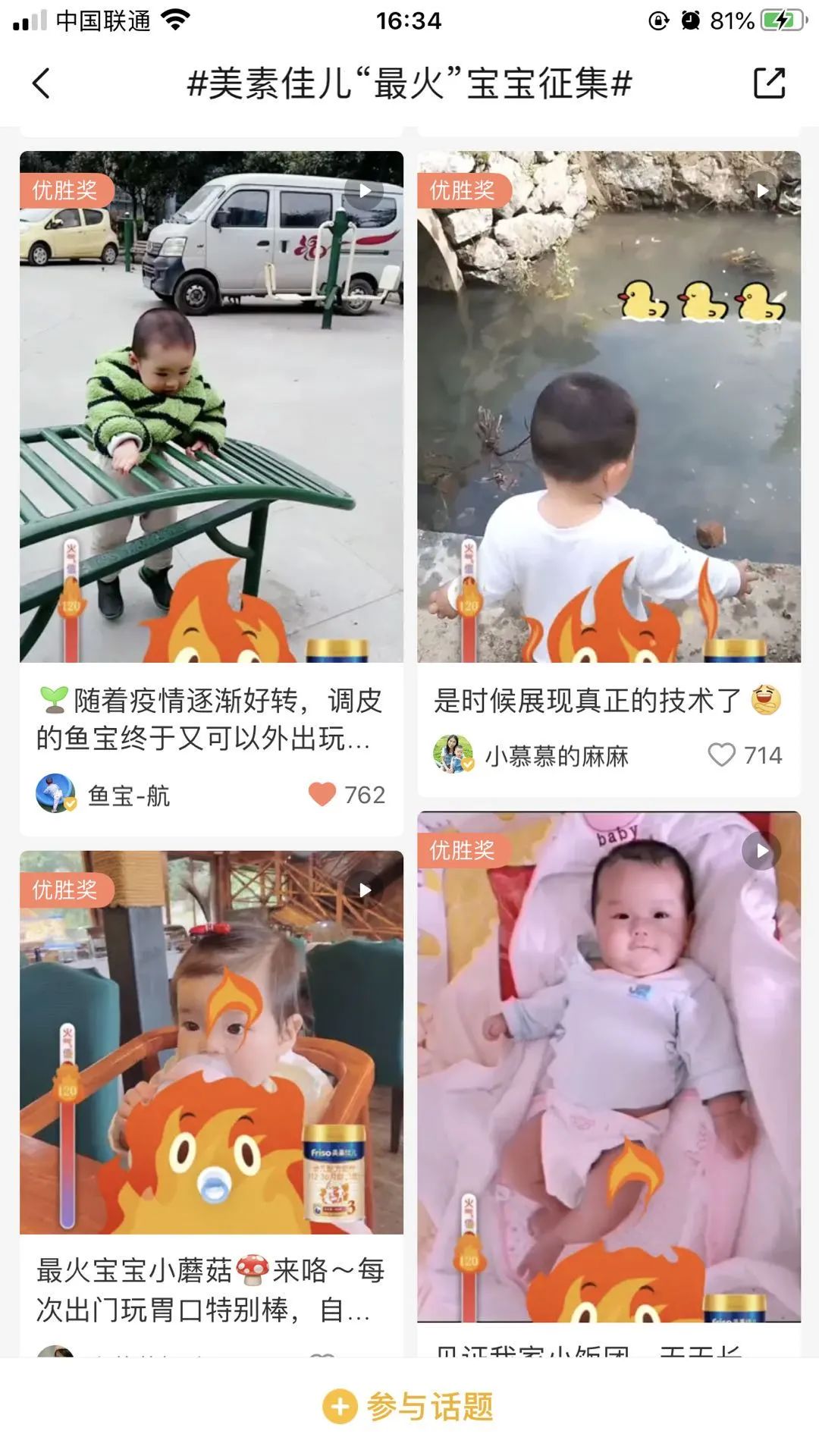This screenshot has height=1456, width=819.
Task: Share this topic page
Action: [x=769, y=83]
